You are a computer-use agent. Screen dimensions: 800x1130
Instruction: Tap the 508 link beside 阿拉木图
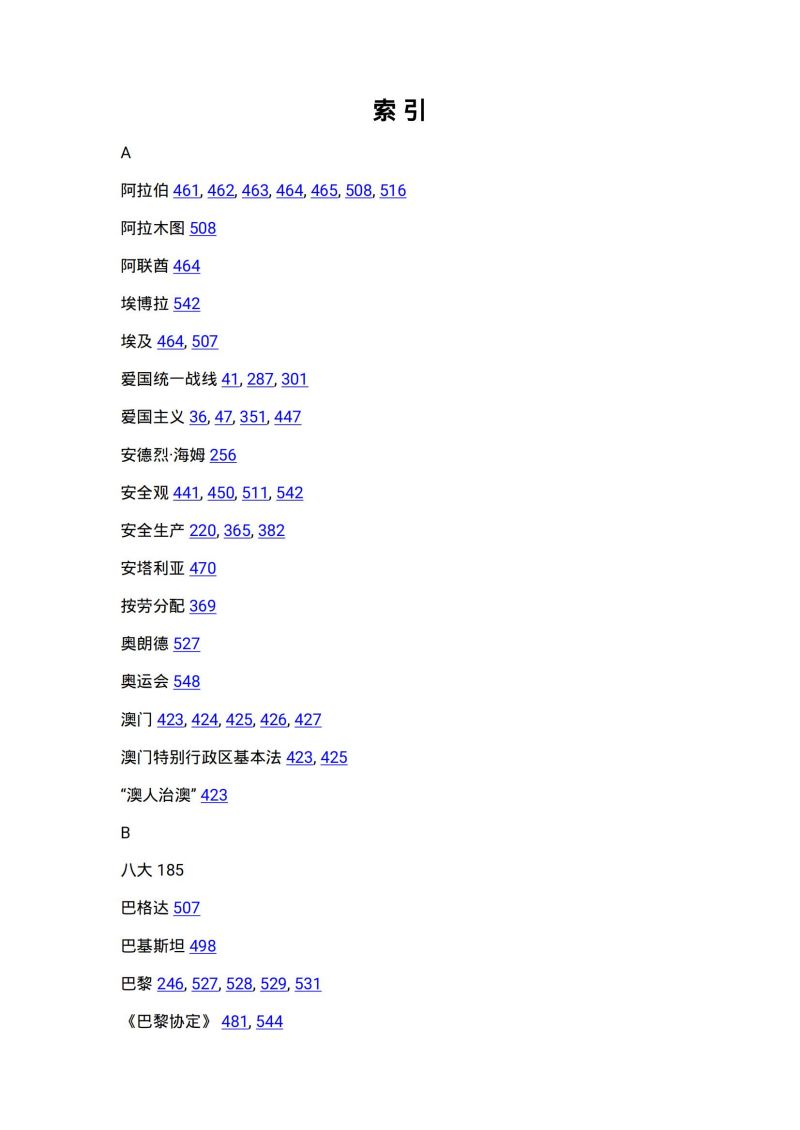pos(202,228)
